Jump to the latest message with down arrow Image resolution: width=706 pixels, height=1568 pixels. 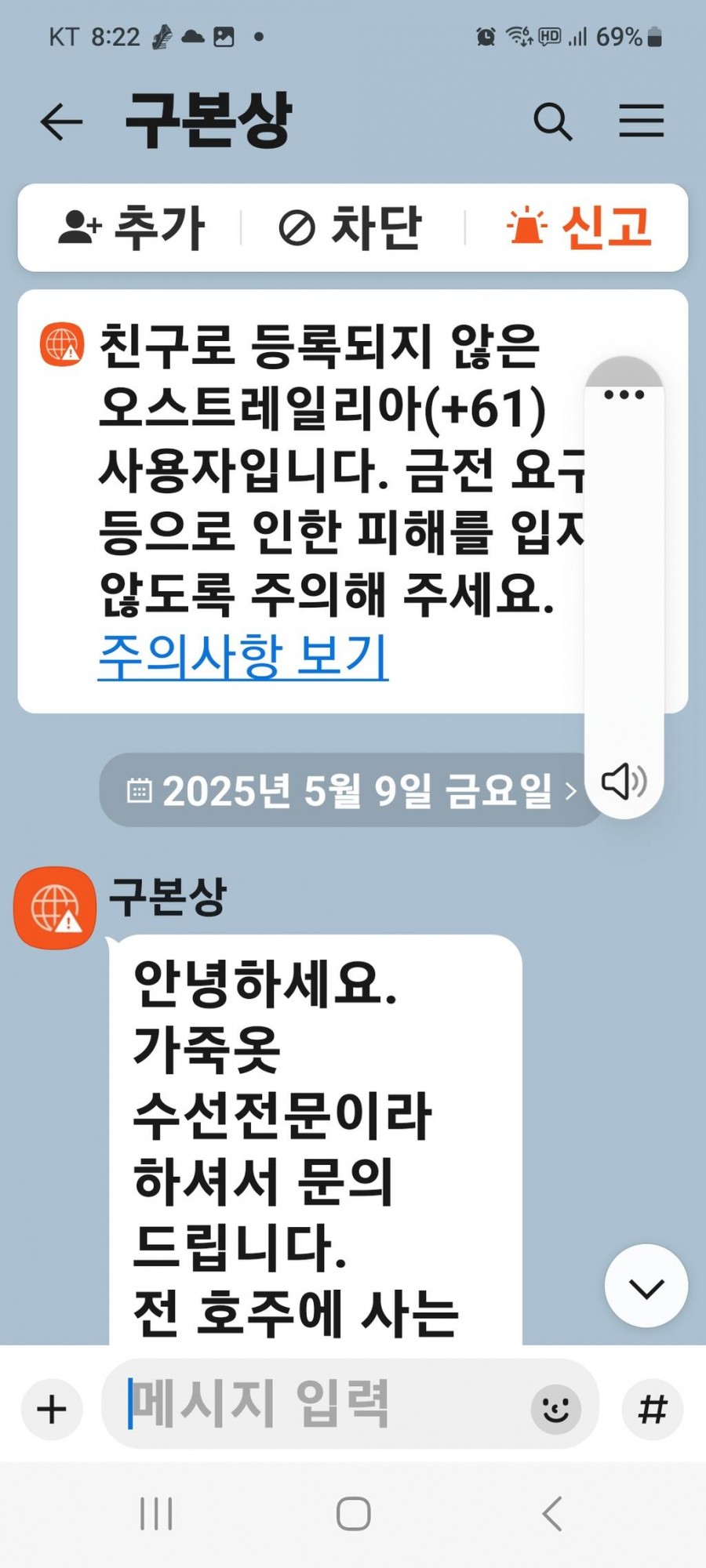(646, 1286)
